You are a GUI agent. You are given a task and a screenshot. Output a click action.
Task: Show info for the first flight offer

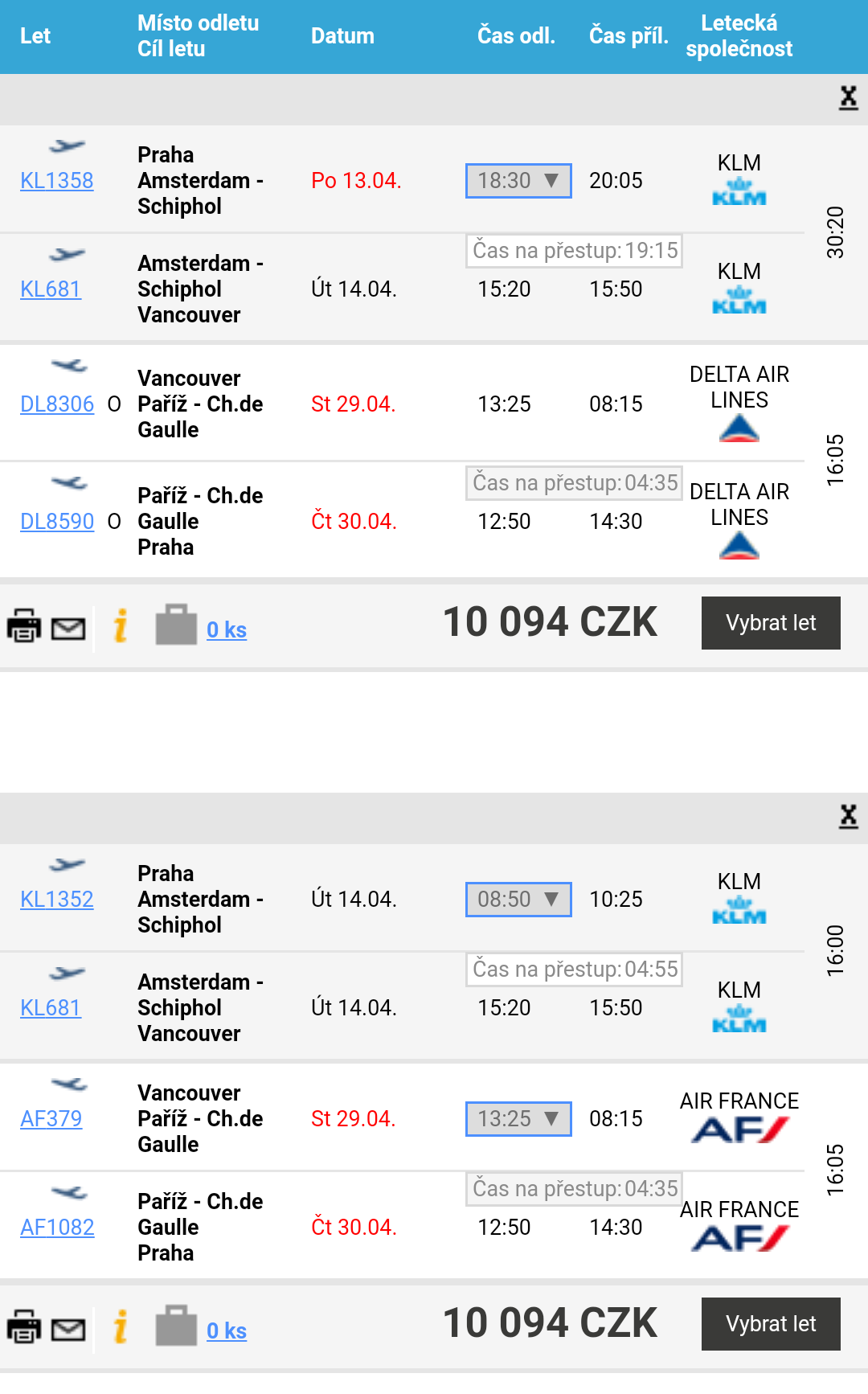click(x=121, y=625)
